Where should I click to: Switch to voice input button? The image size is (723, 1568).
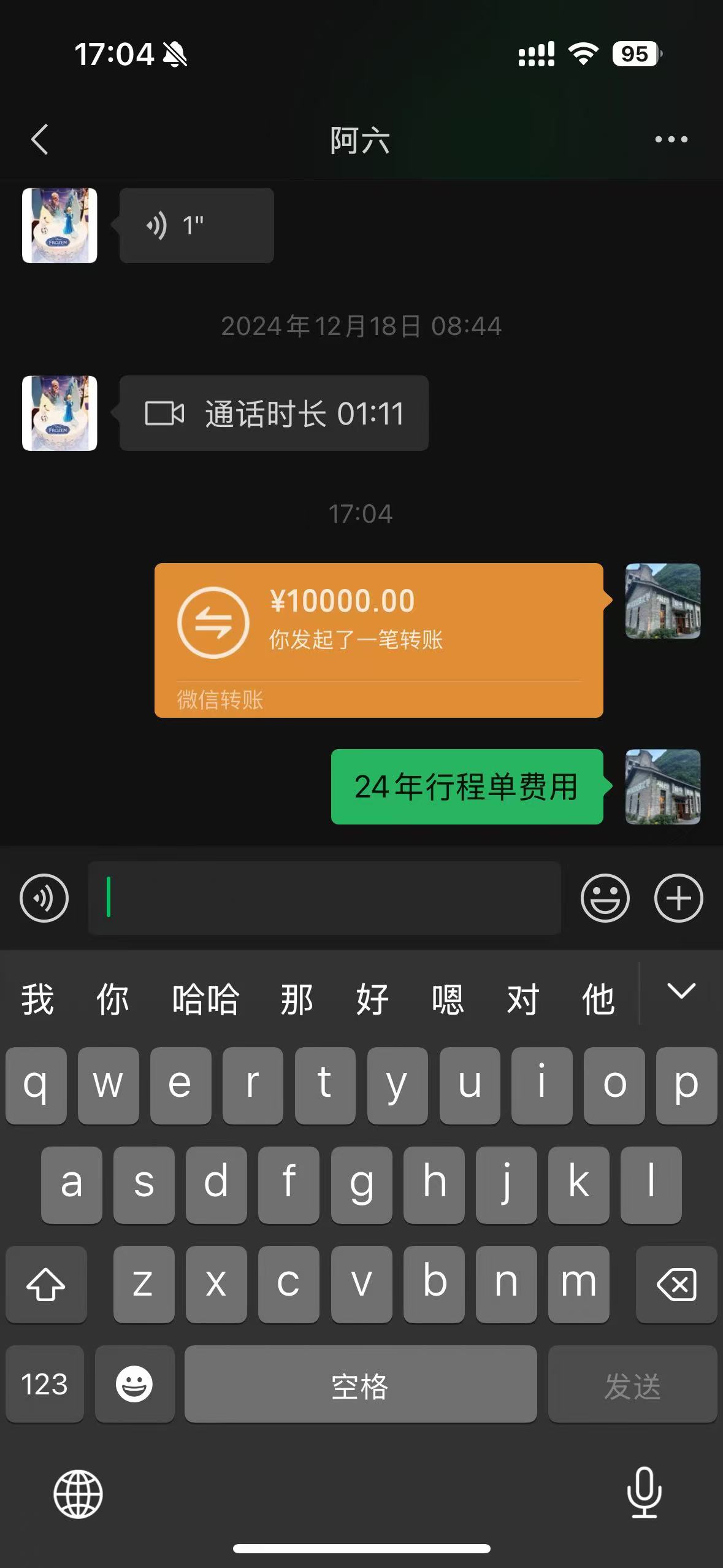point(44,899)
